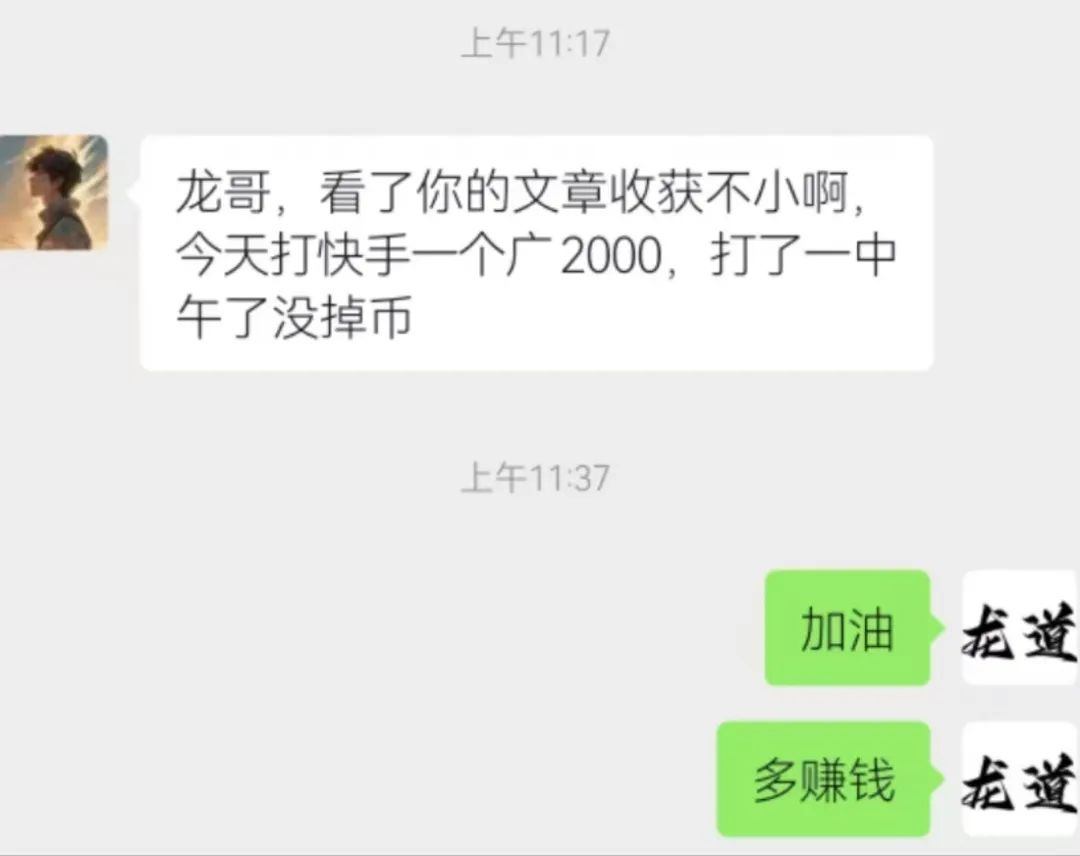Tap the 龙道 avatar beside the 加油 message
The height and width of the screenshot is (856, 1080).
(x=1019, y=628)
